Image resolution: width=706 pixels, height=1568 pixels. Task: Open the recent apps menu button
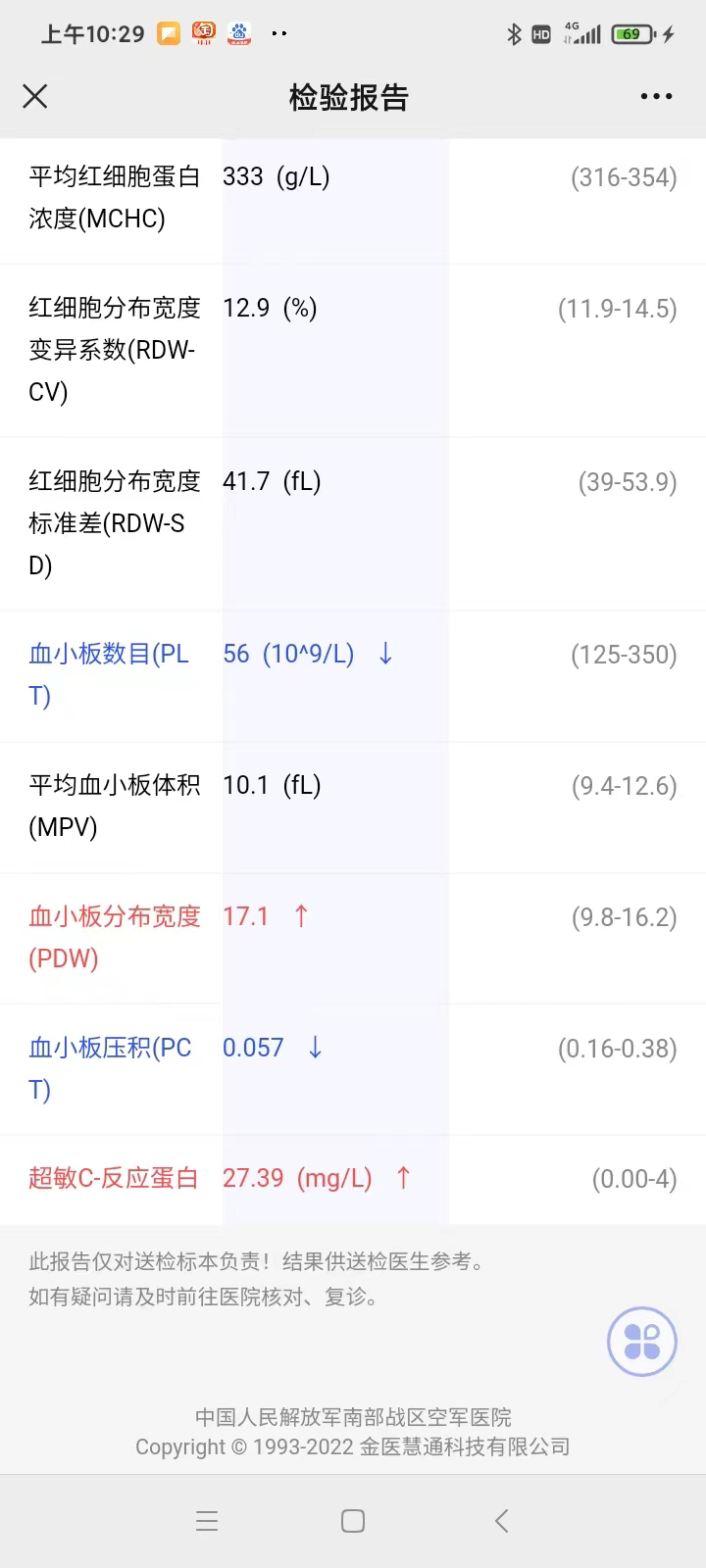coord(207,1521)
